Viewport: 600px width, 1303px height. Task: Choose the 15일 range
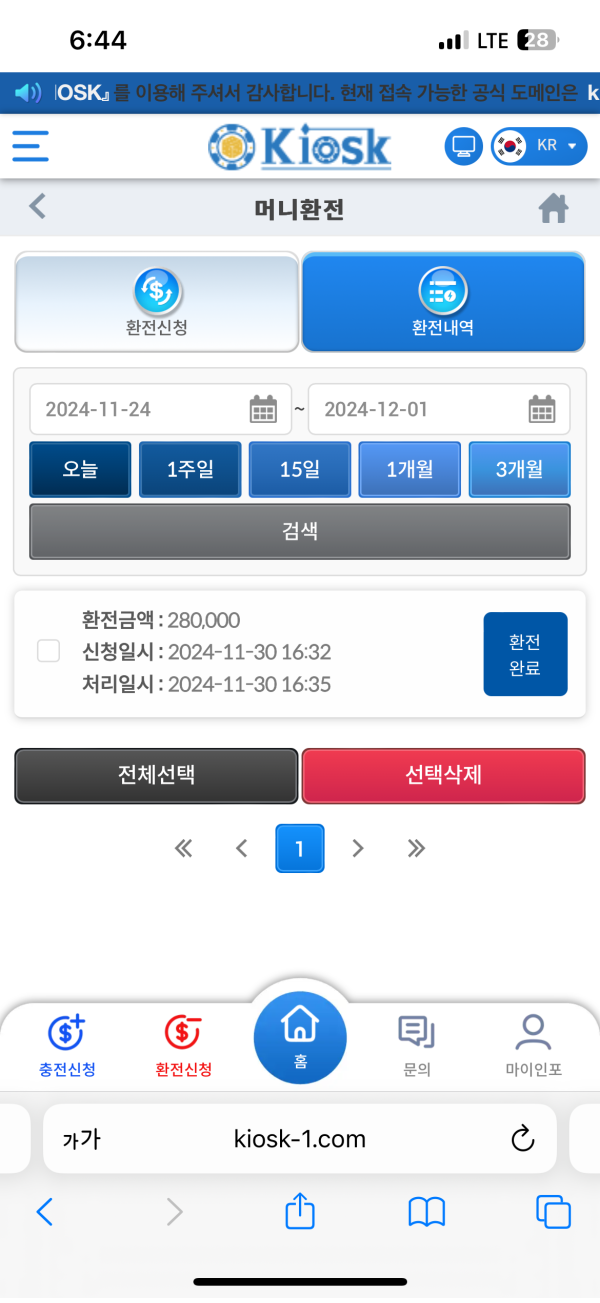tap(300, 469)
